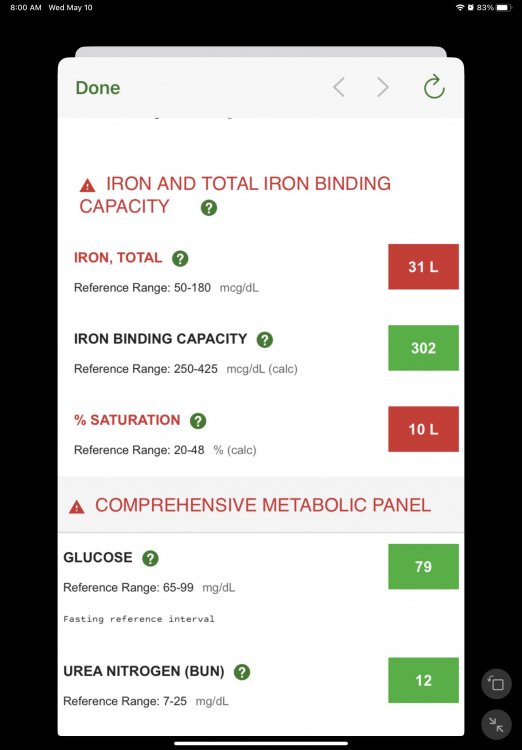View Glucose test explanation
The height and width of the screenshot is (750, 522).
[x=150, y=558]
